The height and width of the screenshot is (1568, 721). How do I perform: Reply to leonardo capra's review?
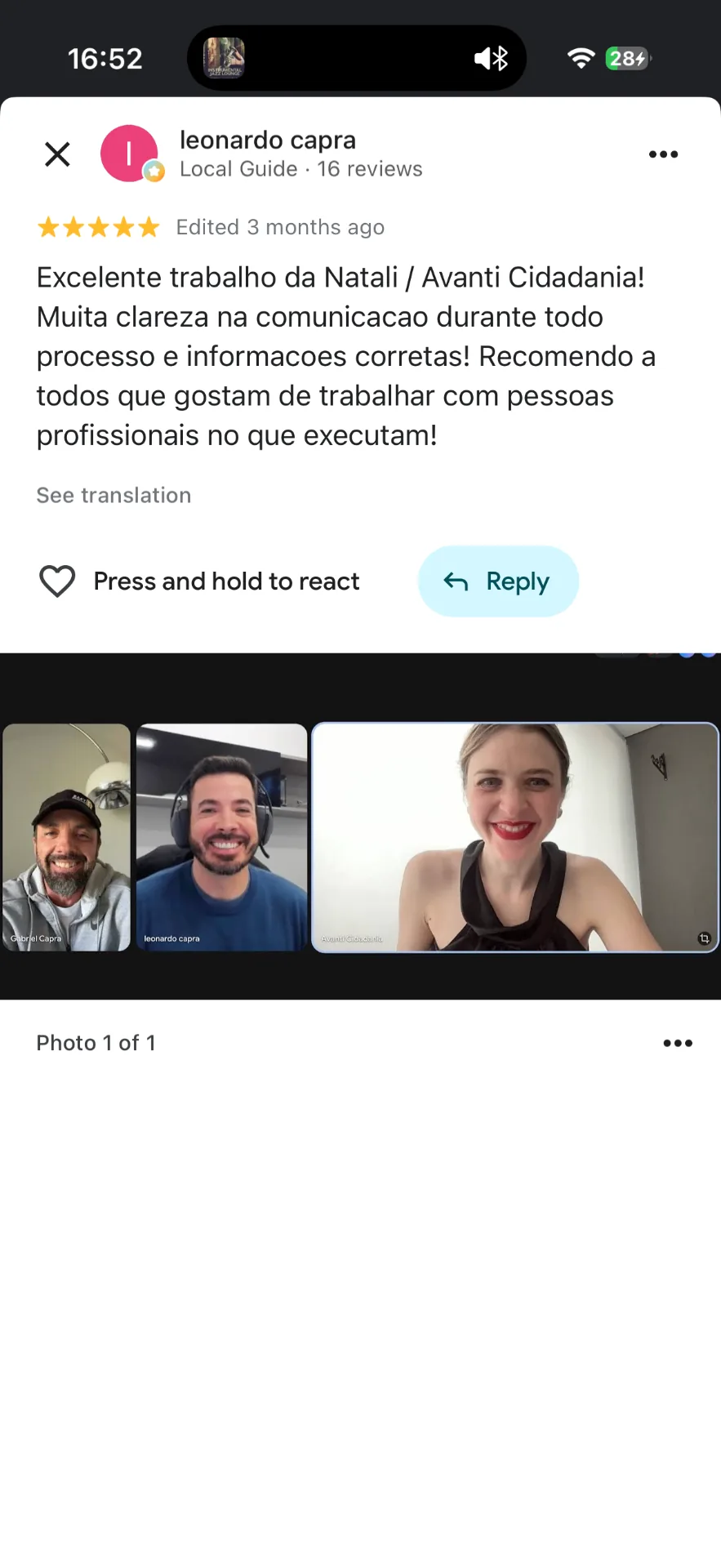498,581
